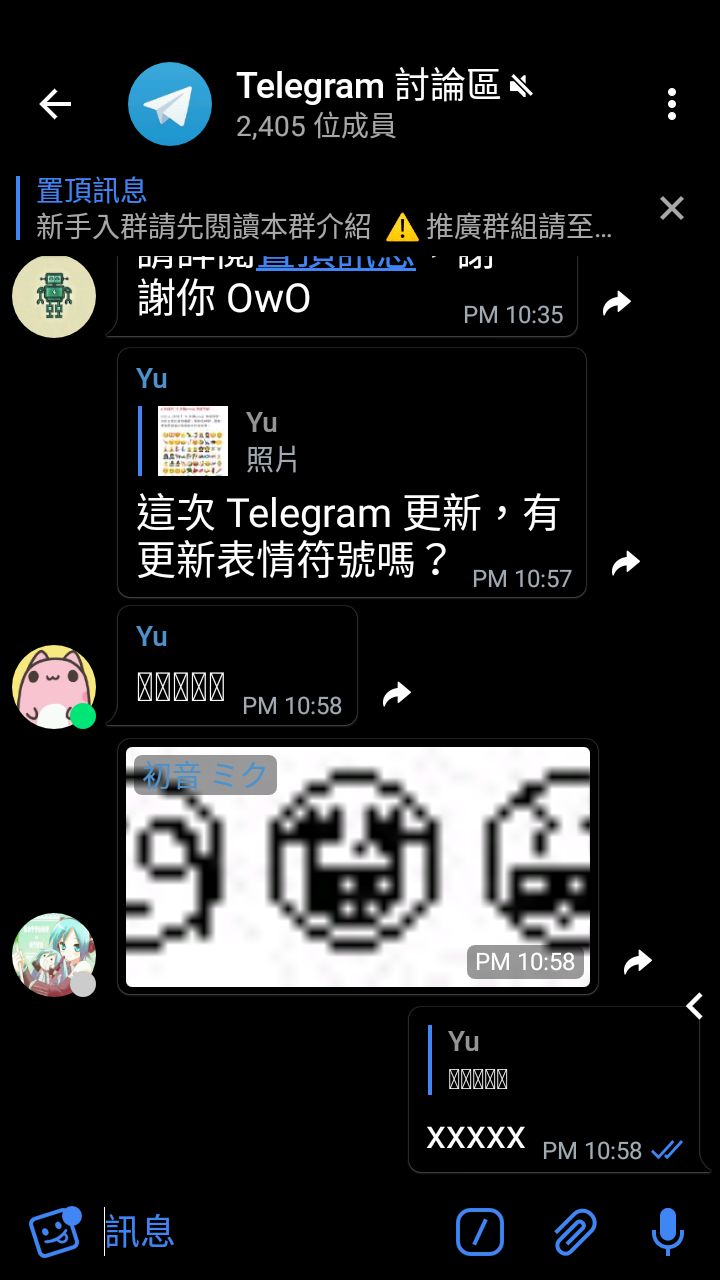Record a voice message with the microphone

click(667, 1232)
